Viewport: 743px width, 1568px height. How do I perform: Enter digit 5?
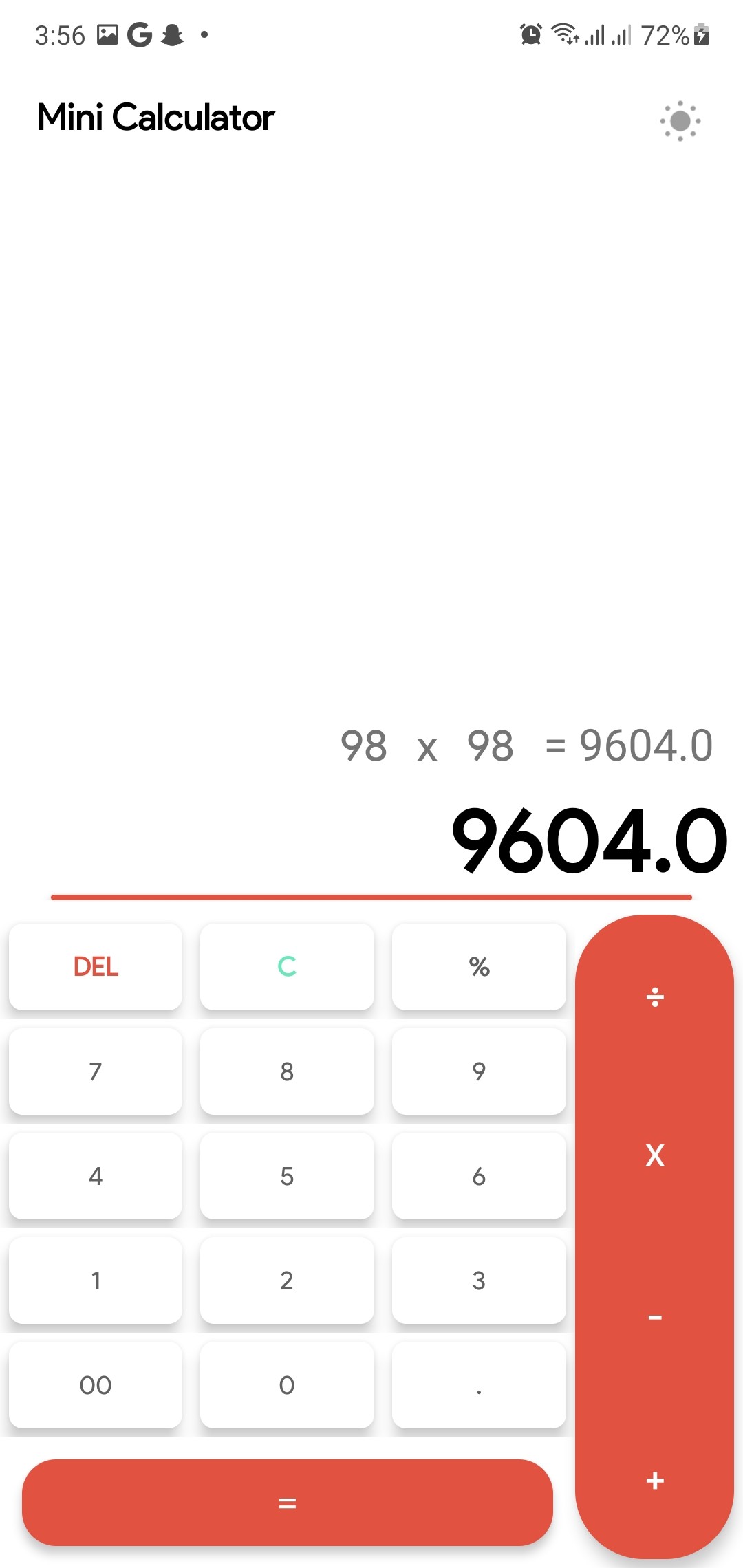coord(287,1176)
